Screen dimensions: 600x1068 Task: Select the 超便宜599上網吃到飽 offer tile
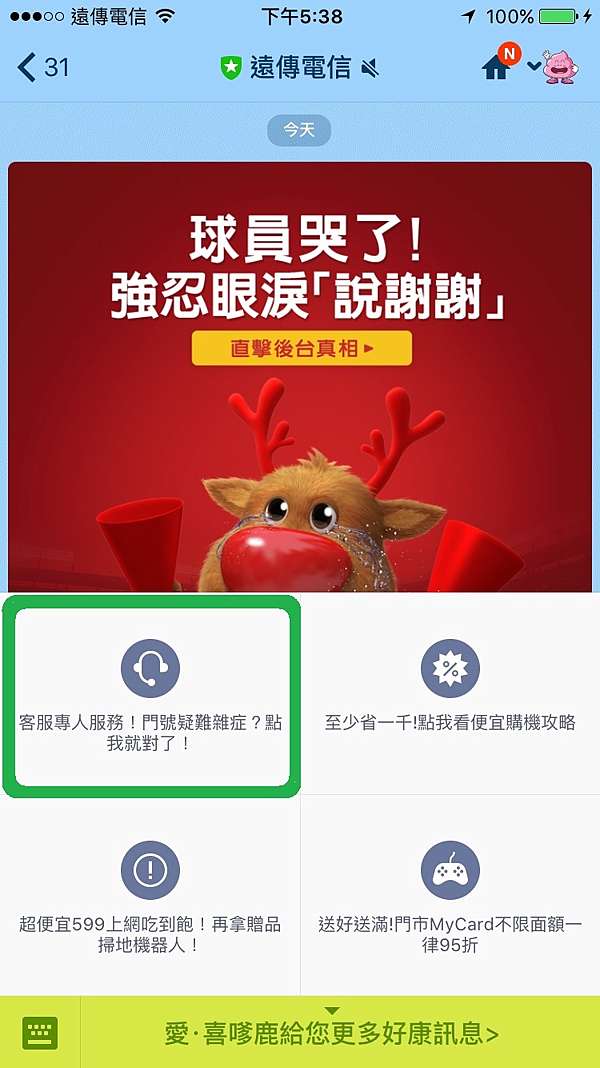(x=150, y=895)
